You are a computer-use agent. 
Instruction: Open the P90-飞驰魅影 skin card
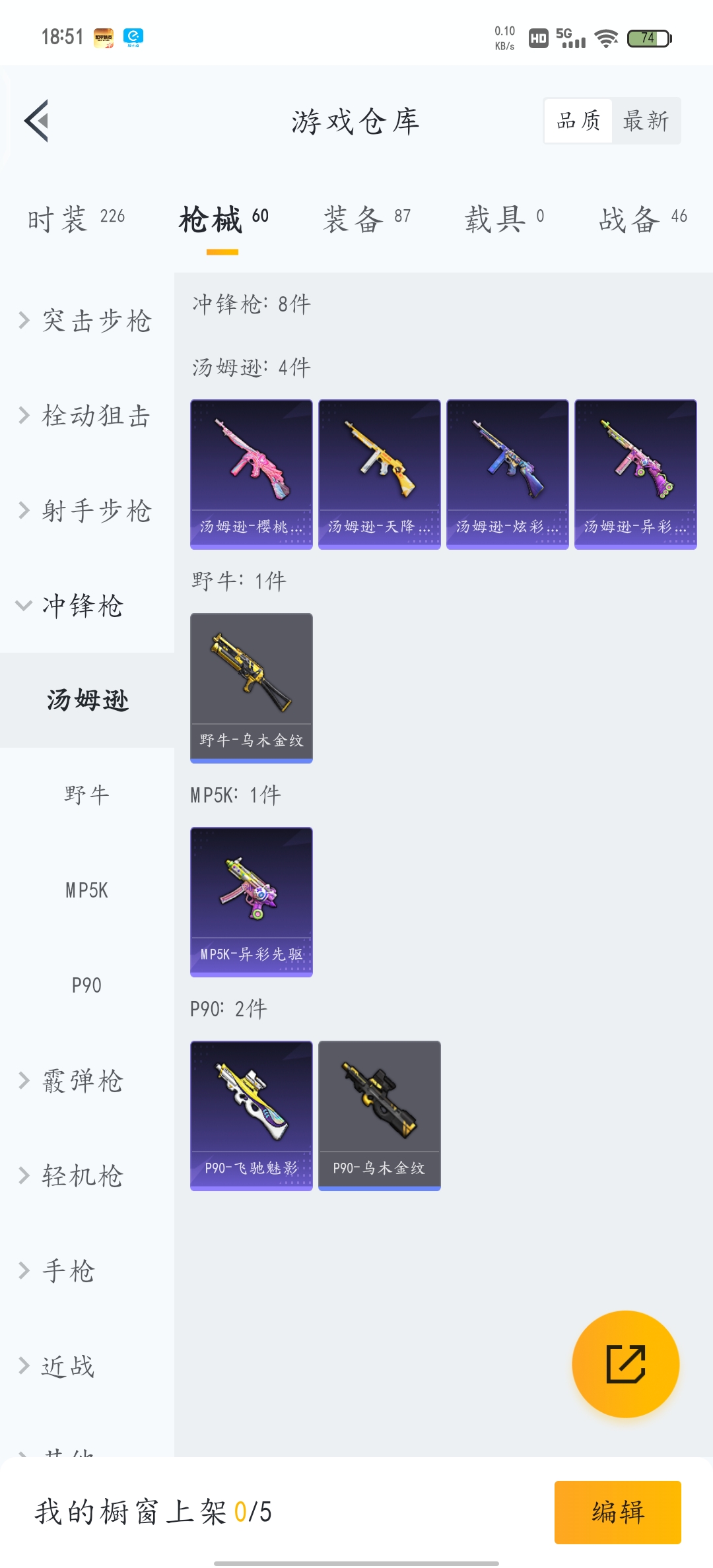tap(252, 1116)
